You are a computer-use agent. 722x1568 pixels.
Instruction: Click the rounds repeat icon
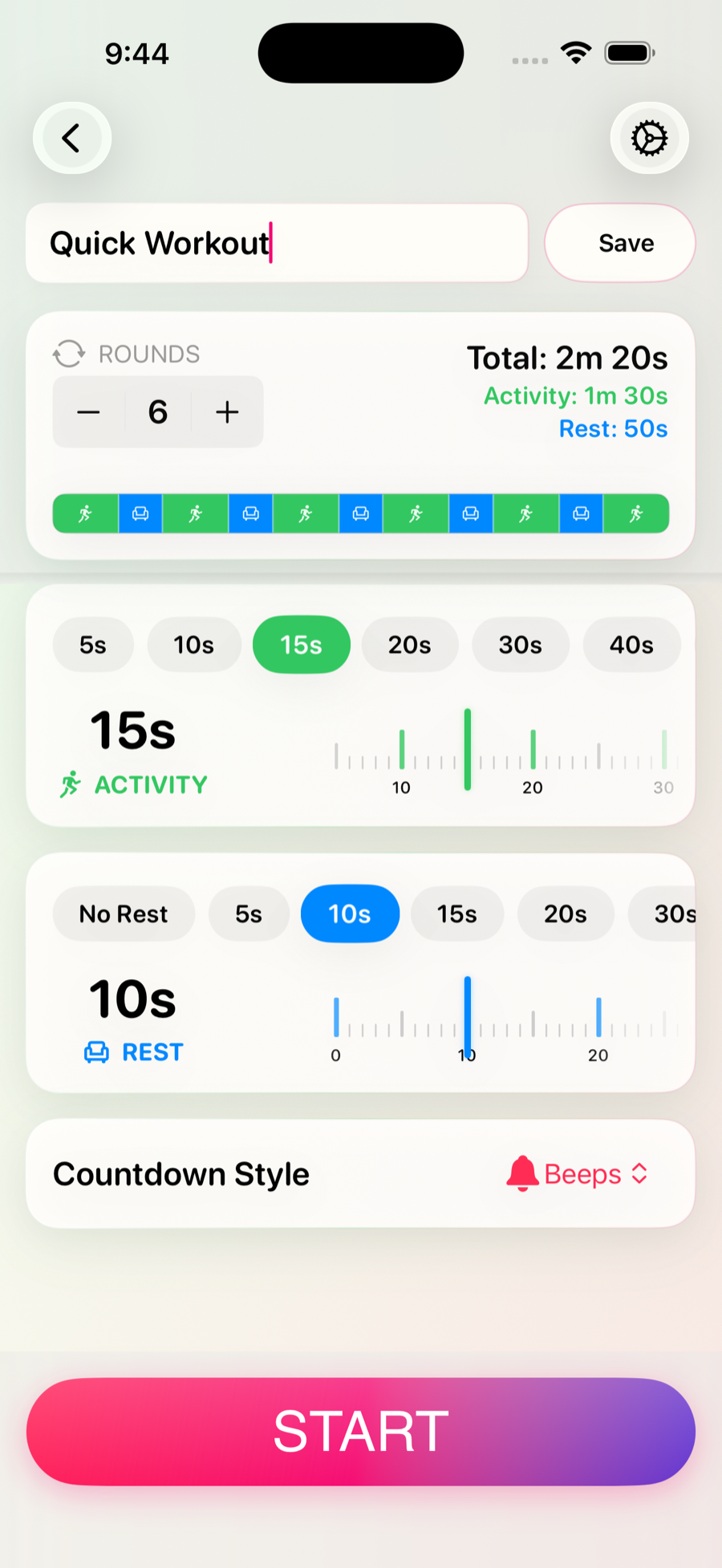69,354
